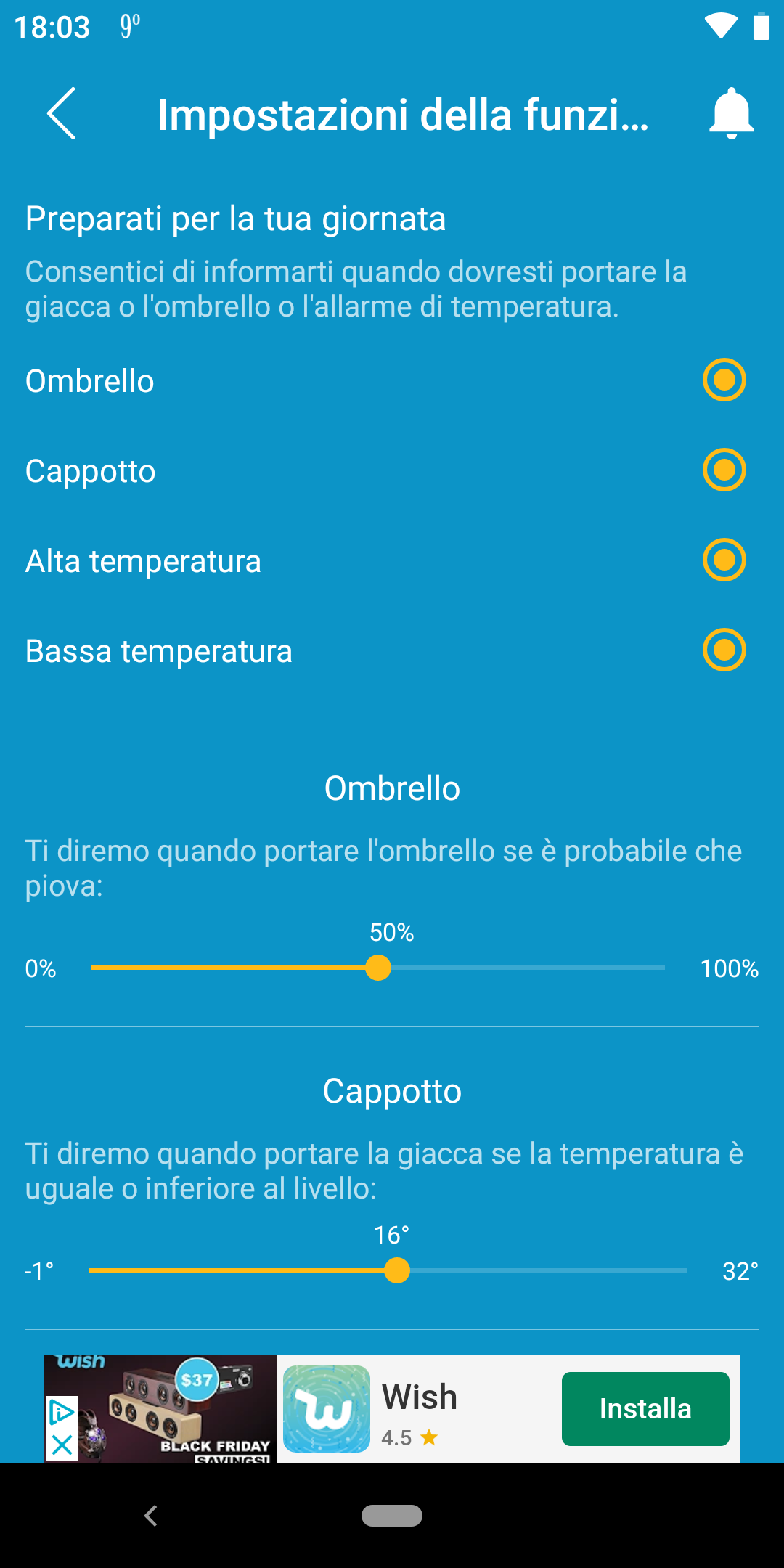Tap the Cappotto temperature slider

(x=388, y=1270)
